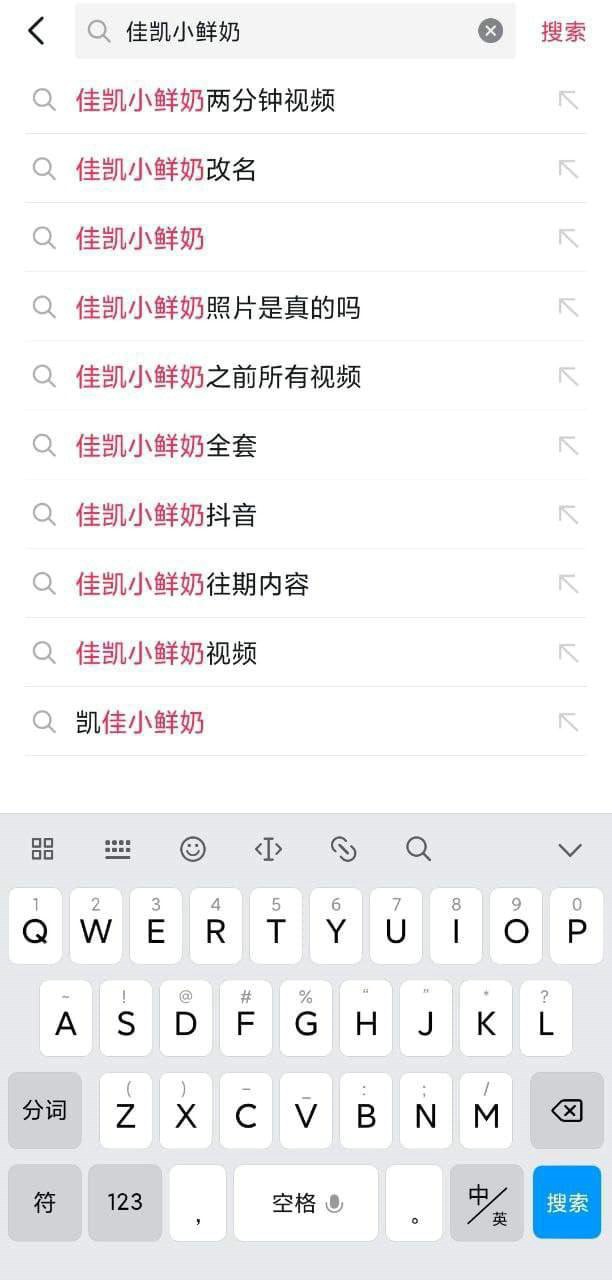
Task: Tap the search field containing 佳凯小鲜奶
Action: pyautogui.click(x=290, y=31)
